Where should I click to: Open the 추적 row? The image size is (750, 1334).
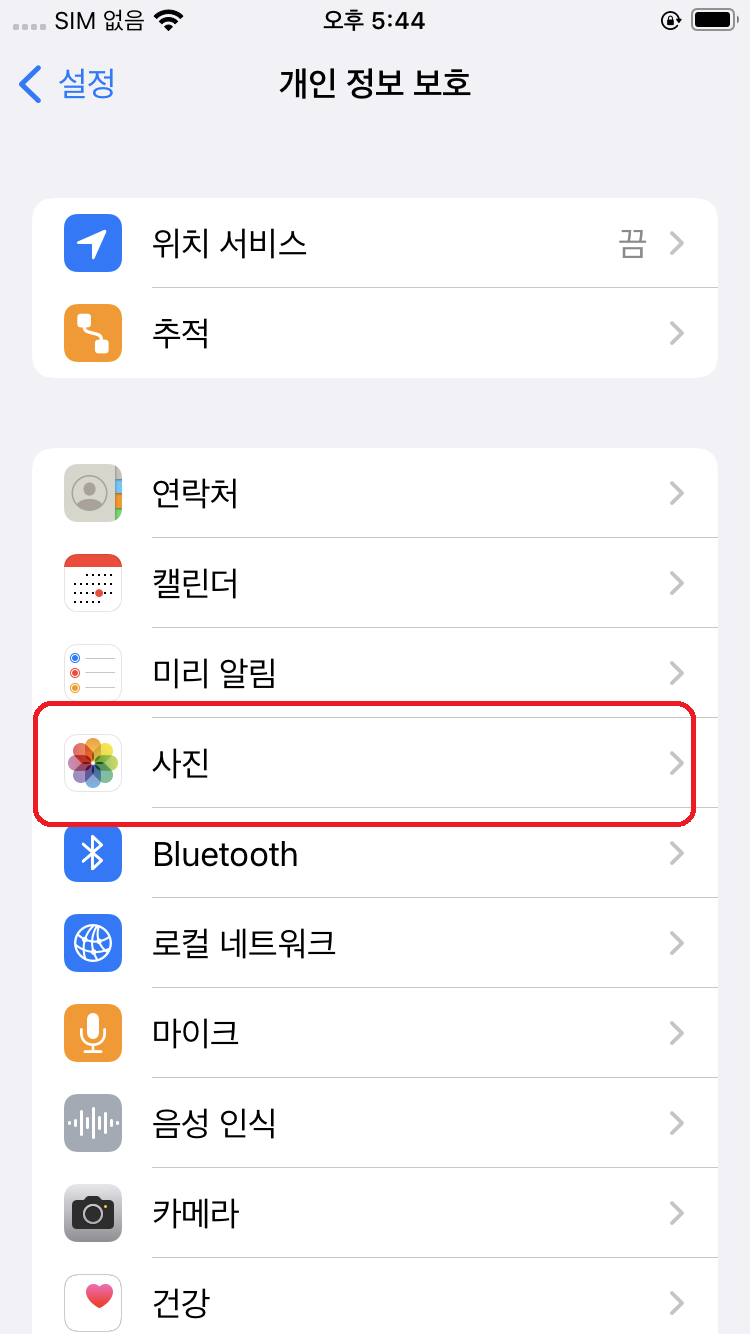click(x=375, y=333)
